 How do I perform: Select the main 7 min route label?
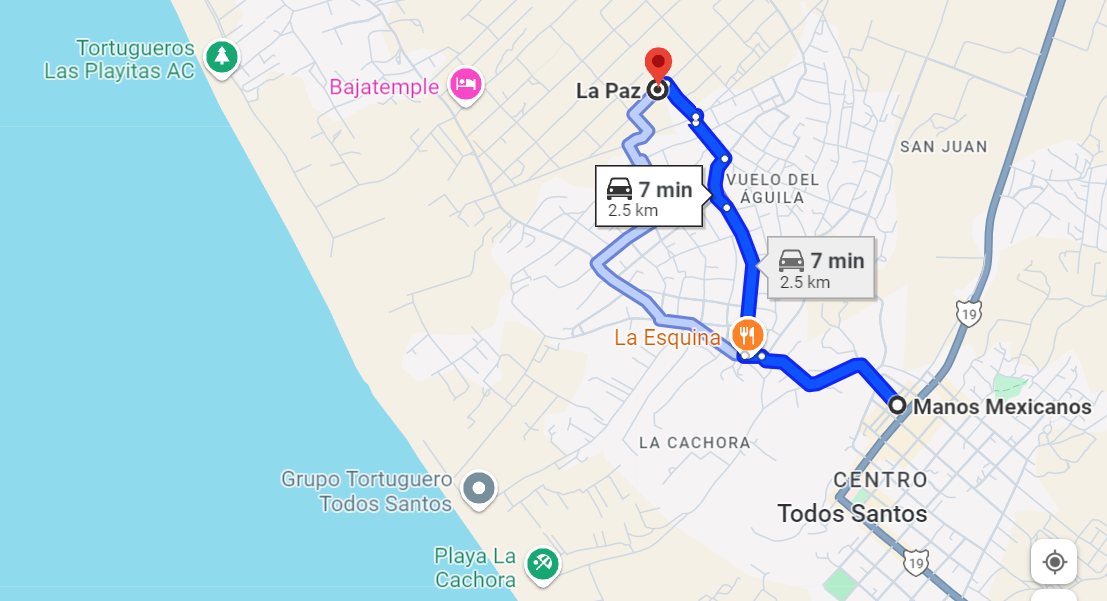(x=821, y=268)
